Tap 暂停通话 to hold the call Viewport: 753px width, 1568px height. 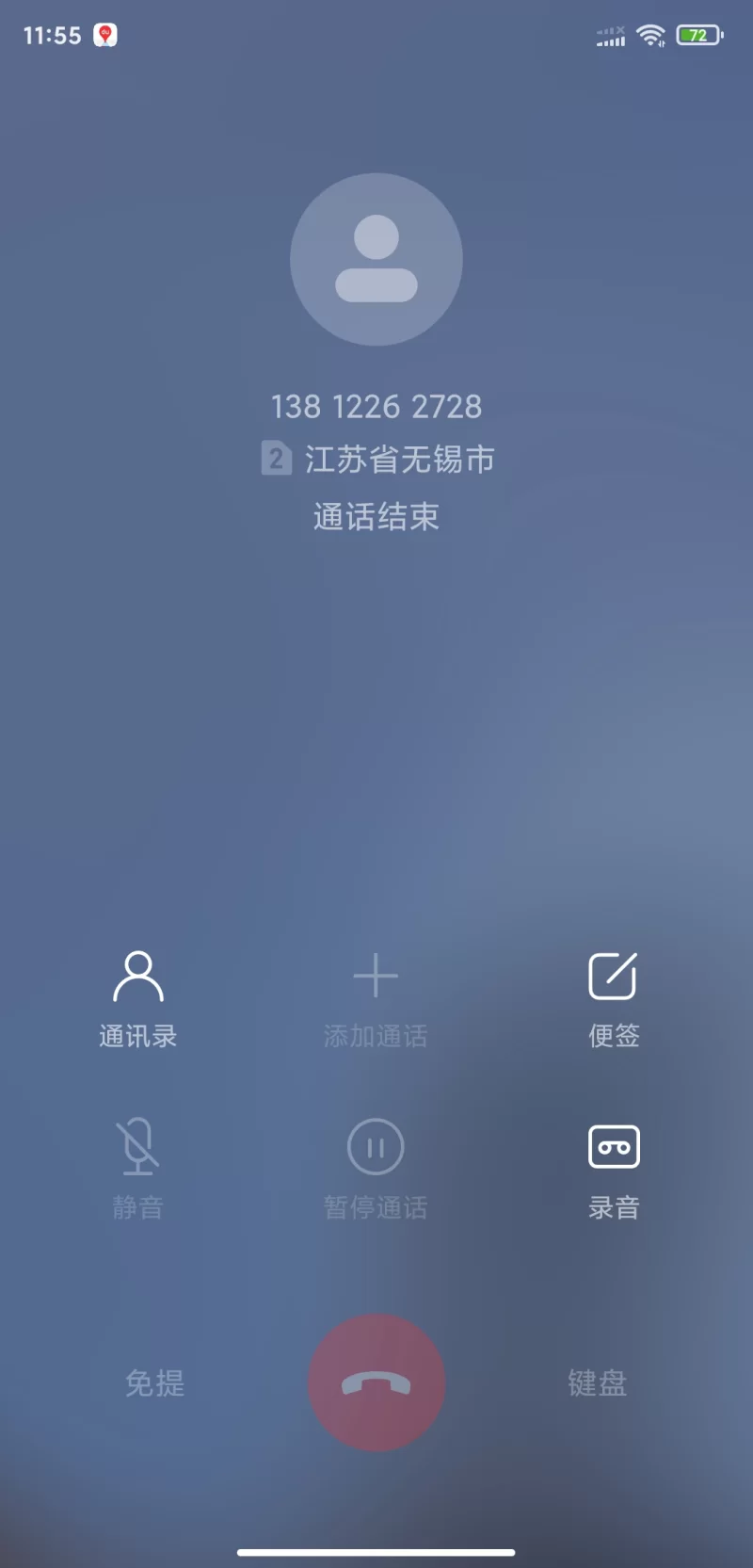(376, 1169)
